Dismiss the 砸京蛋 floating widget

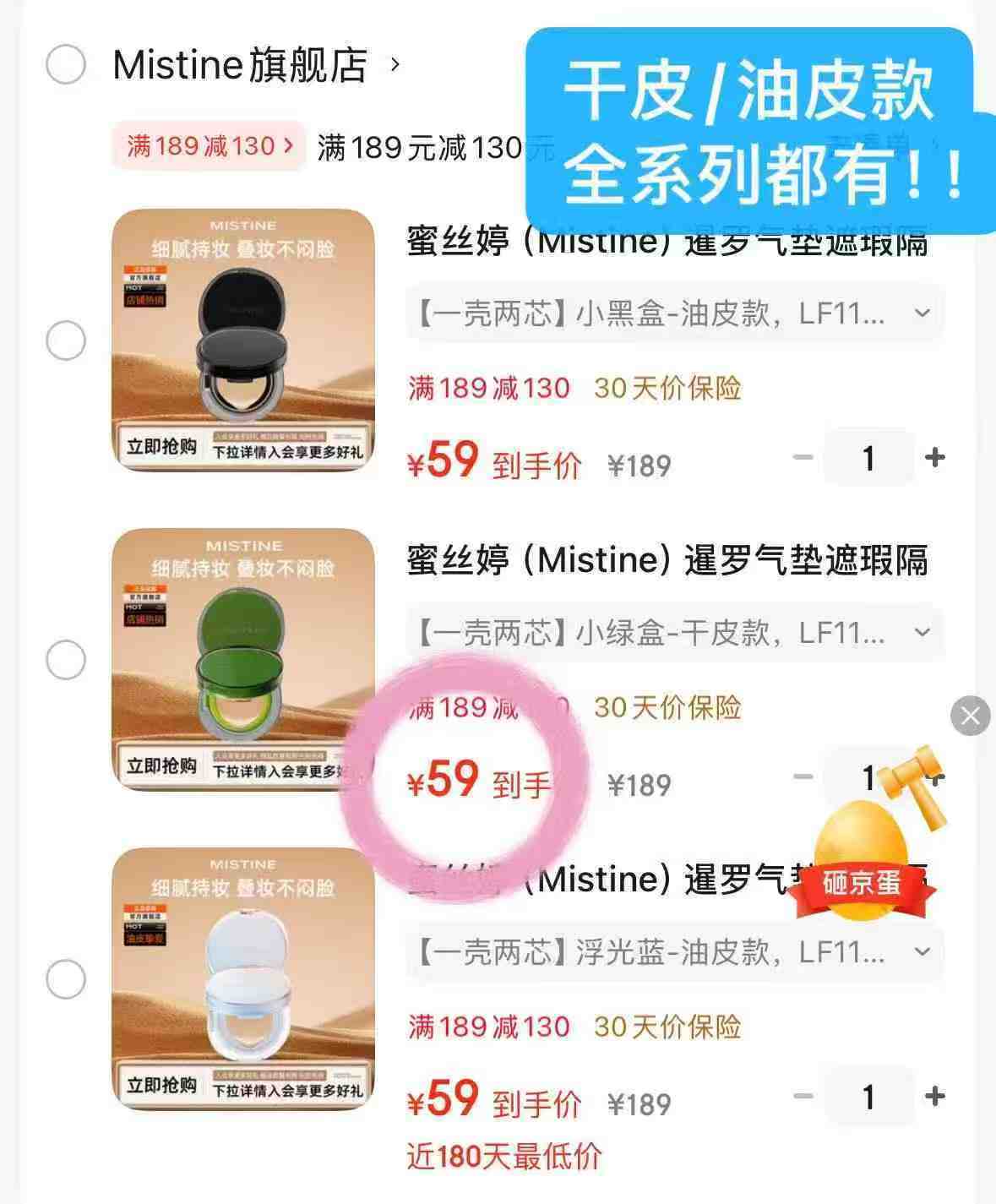(x=971, y=716)
